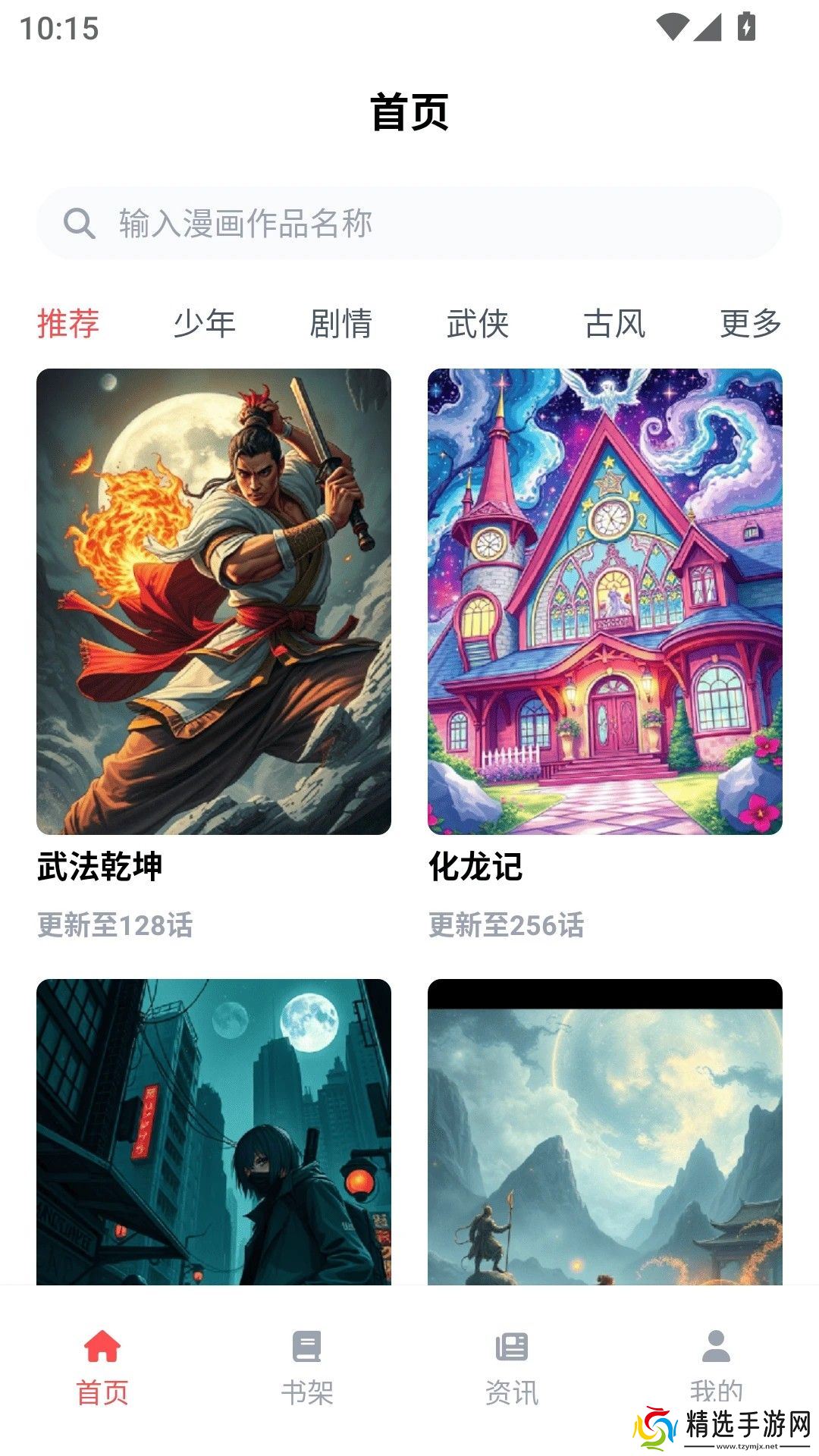Image resolution: width=819 pixels, height=1456 pixels.
Task: Open the 资讯 news tab
Action: 512,1367
